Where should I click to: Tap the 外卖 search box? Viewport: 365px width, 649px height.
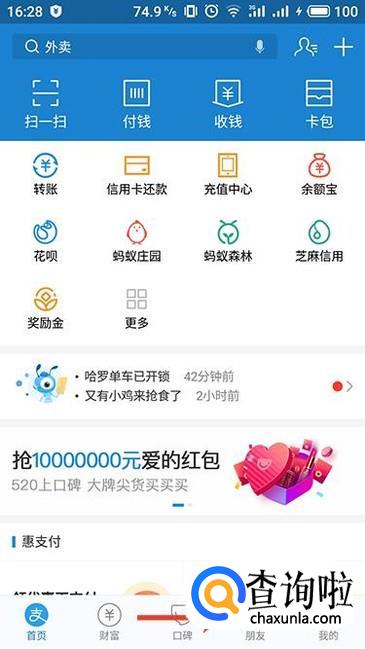(x=144, y=47)
